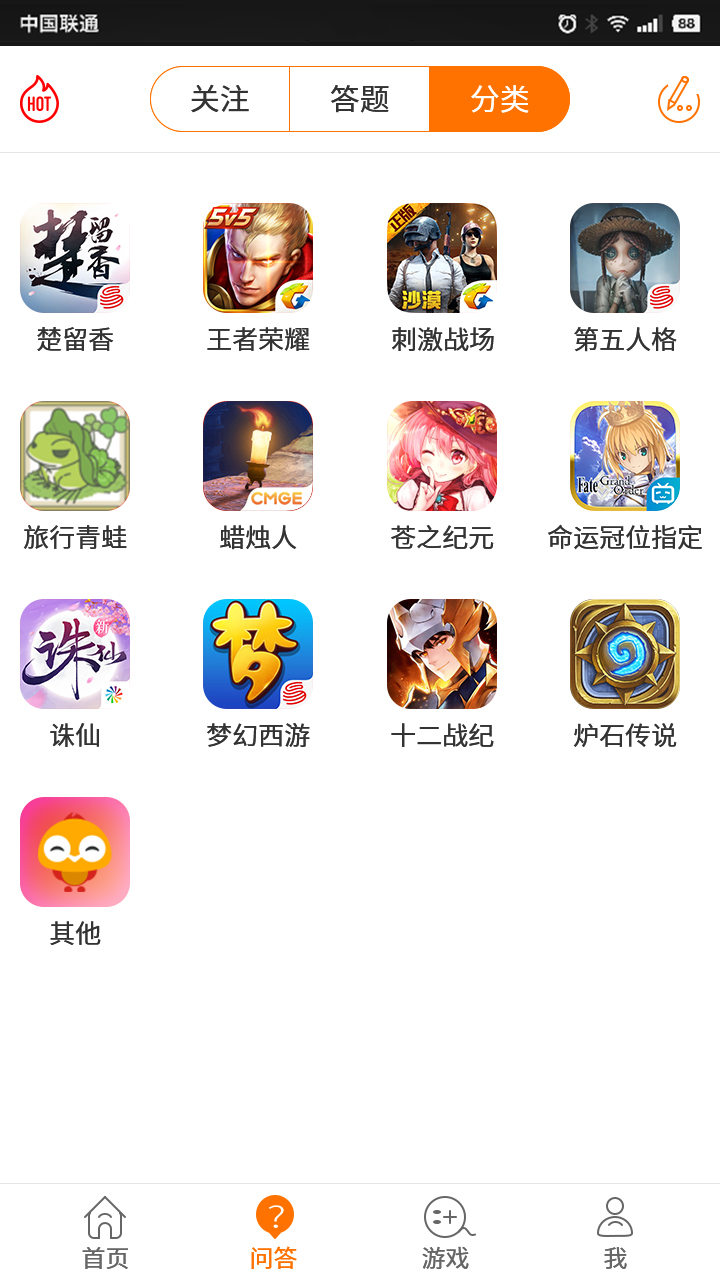Open the 梦幻西游 category
This screenshot has height=1280, width=720.
coord(258,653)
